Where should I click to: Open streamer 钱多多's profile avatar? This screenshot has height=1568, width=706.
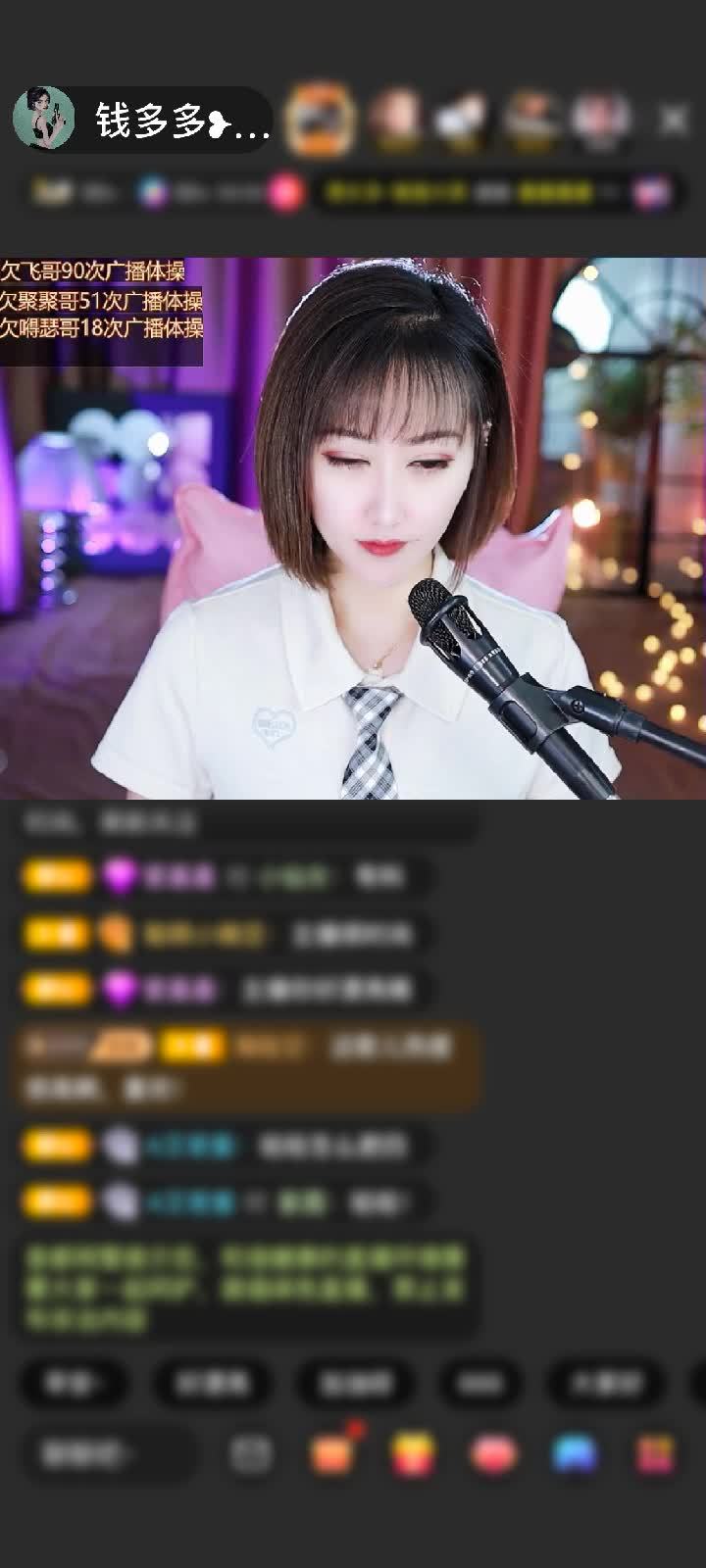[x=44, y=120]
